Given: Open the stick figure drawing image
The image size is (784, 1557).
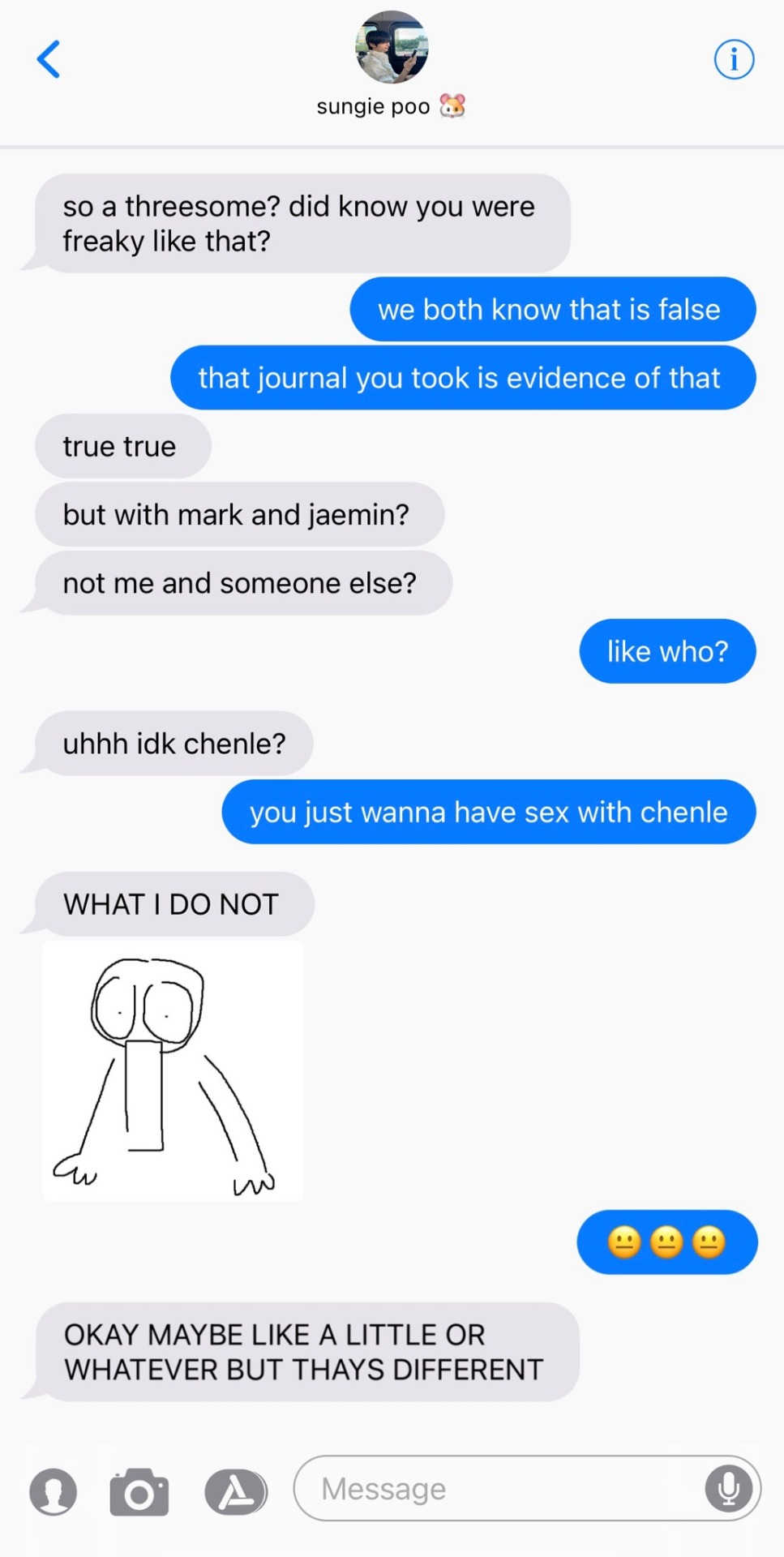Looking at the screenshot, I should pyautogui.click(x=173, y=1070).
